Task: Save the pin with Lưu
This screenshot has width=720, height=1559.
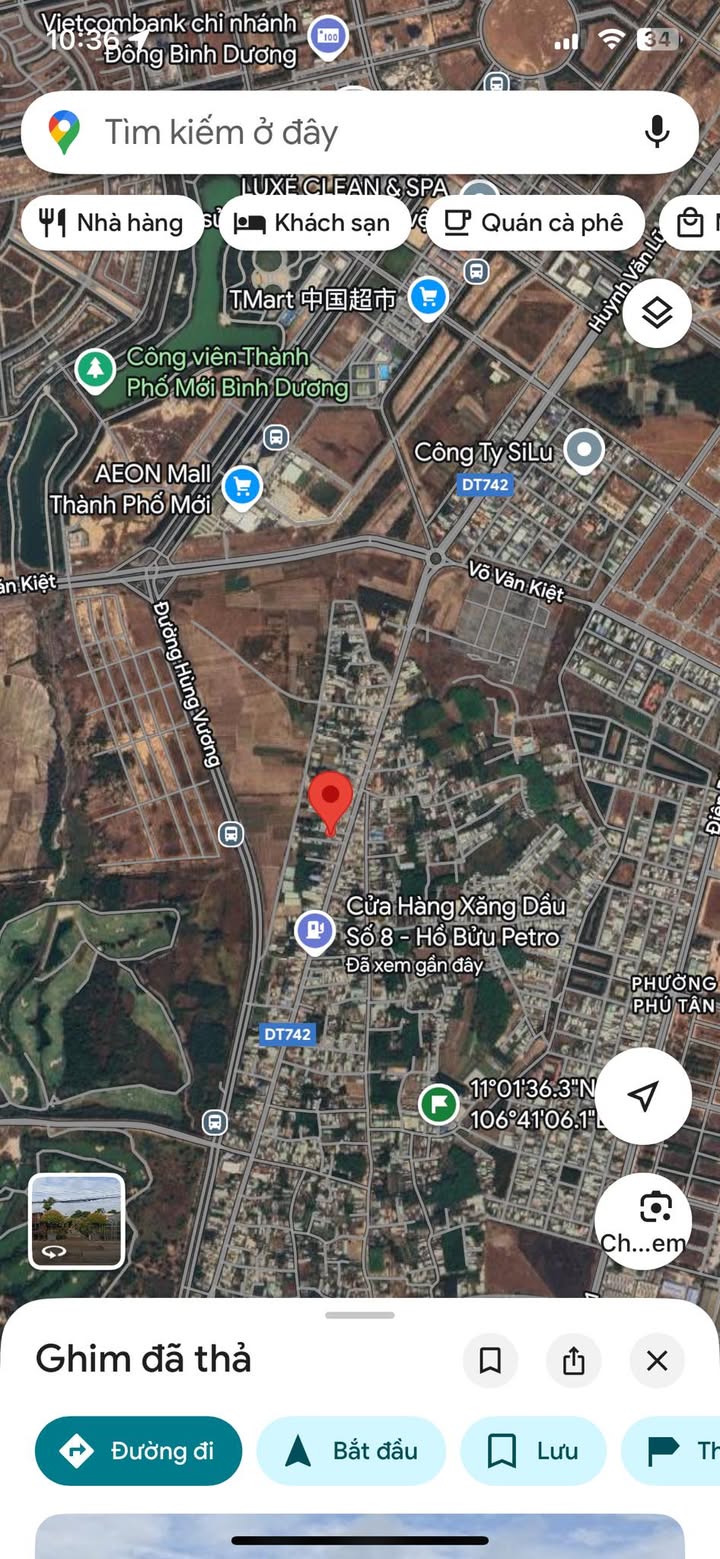Action: pyautogui.click(x=533, y=1451)
